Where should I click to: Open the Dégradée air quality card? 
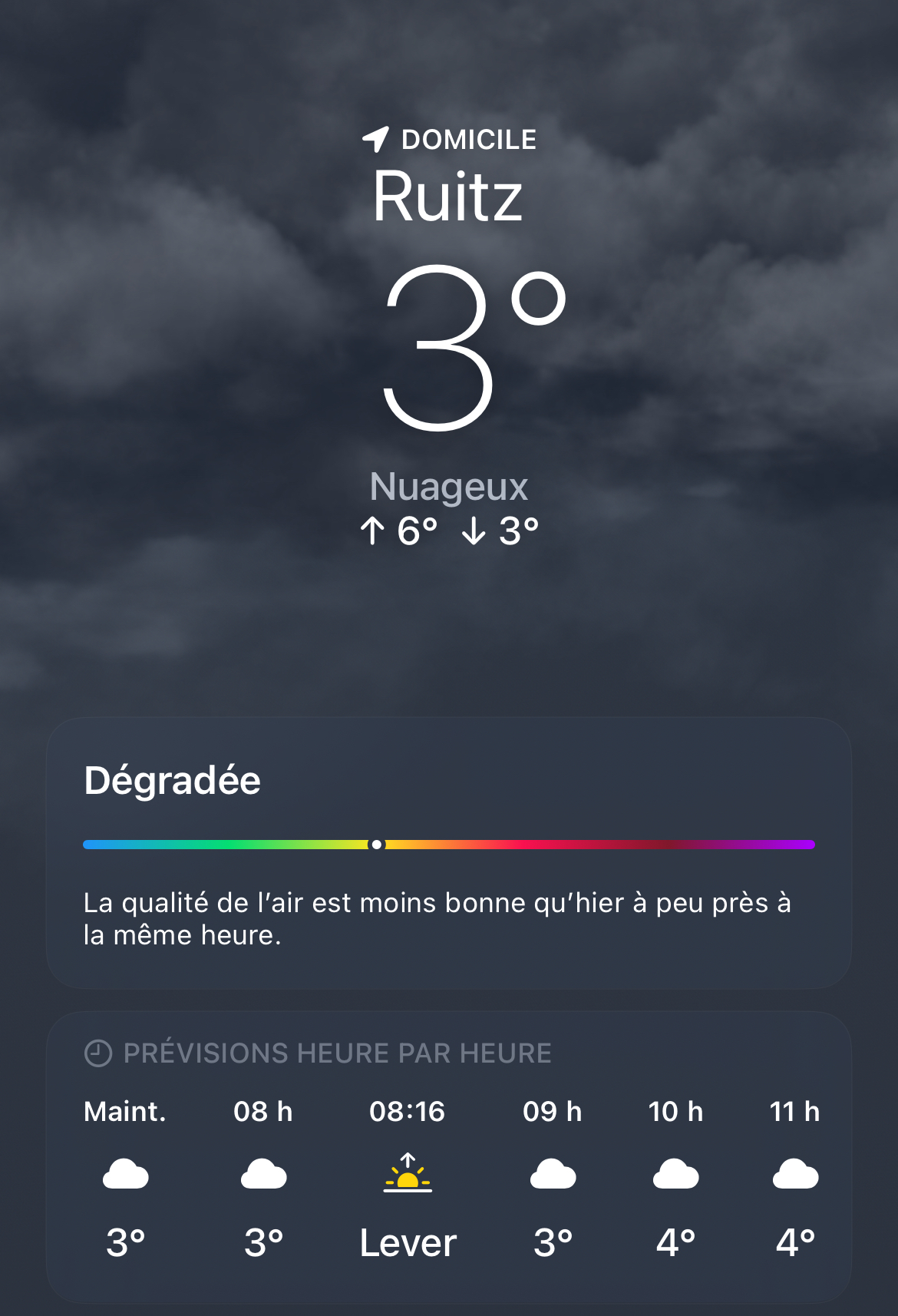click(448, 852)
